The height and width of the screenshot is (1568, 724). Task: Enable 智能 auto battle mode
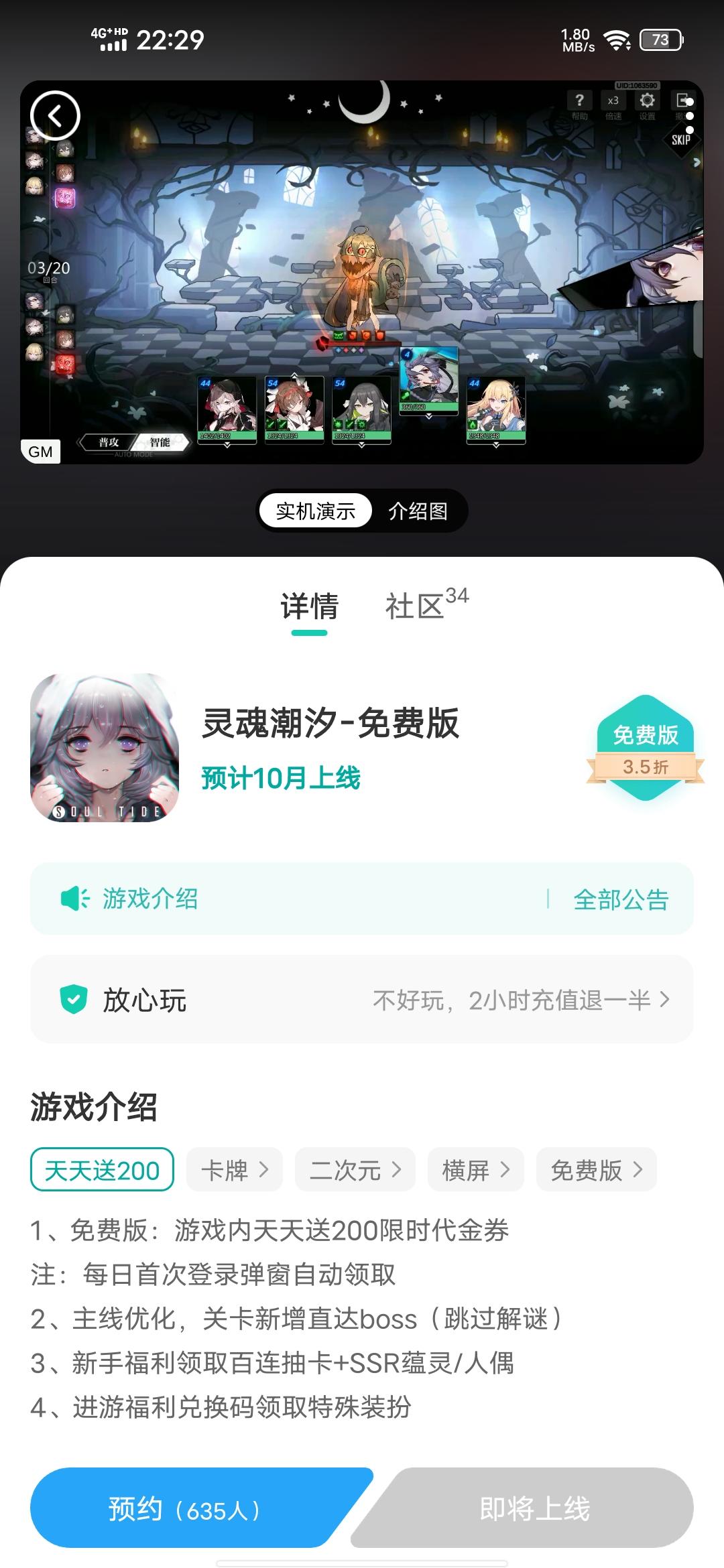tap(161, 442)
